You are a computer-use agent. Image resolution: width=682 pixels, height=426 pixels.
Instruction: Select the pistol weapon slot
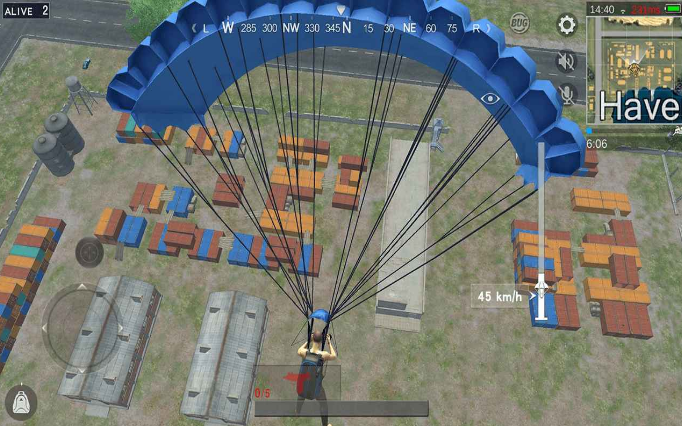tap(297, 384)
